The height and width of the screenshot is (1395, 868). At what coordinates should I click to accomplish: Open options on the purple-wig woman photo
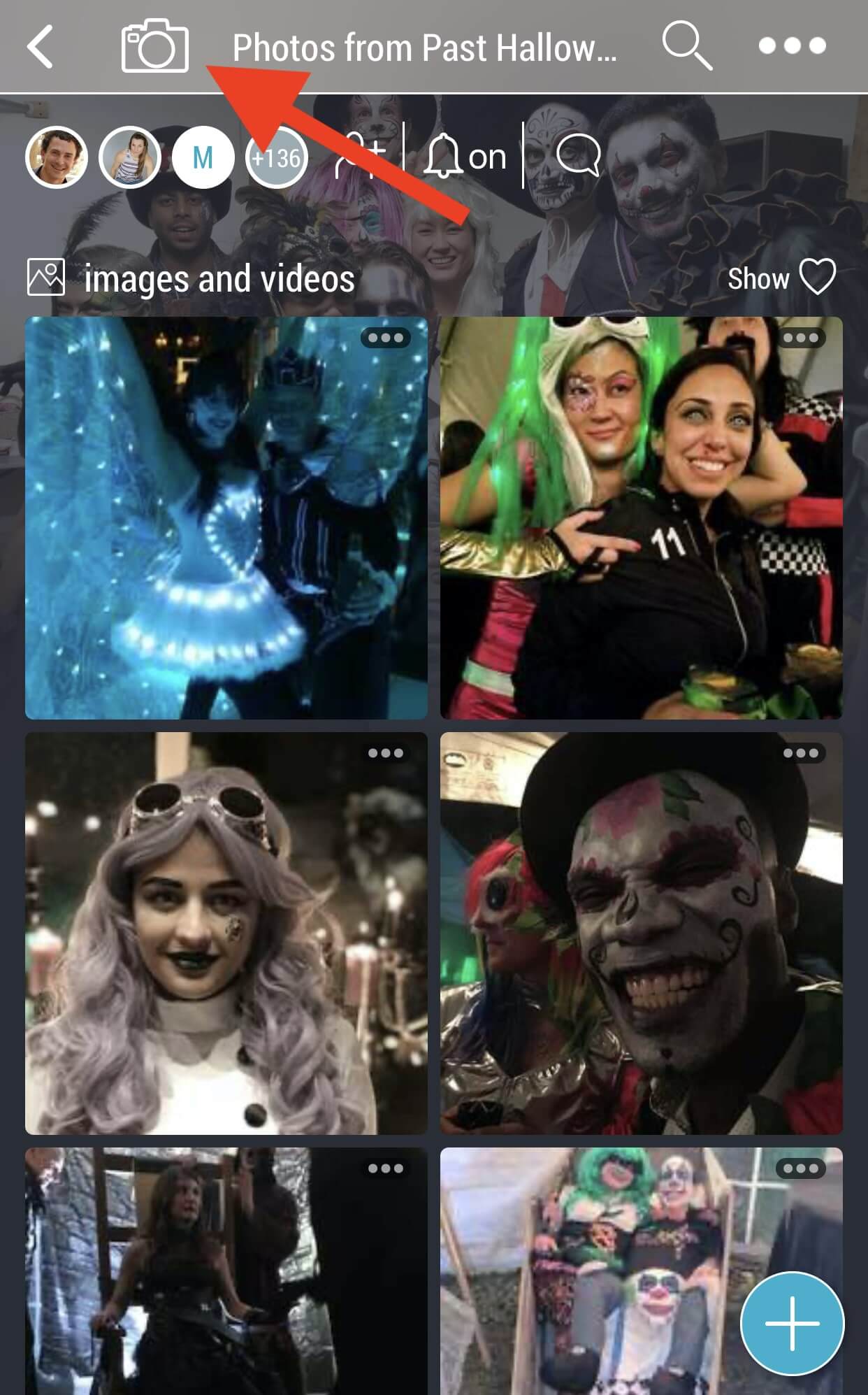coord(386,753)
